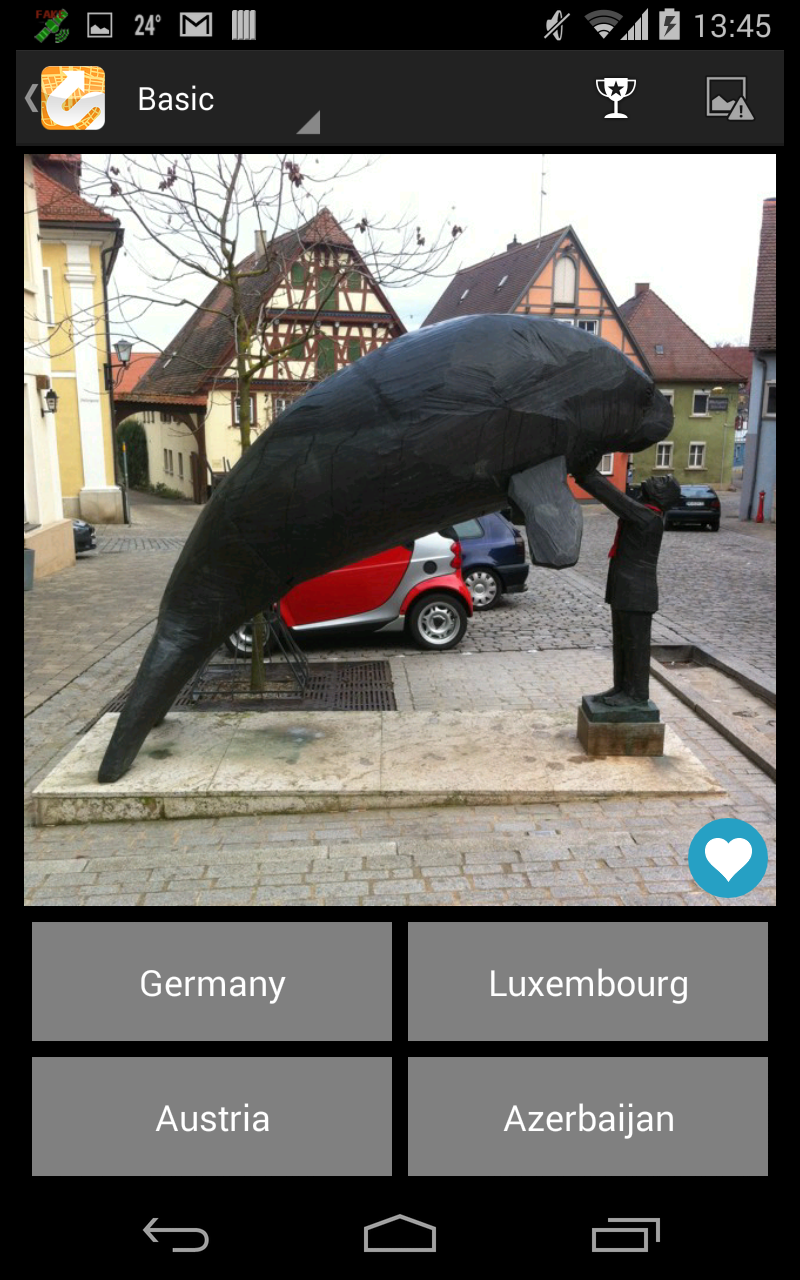
Task: Answer with Azerbaijan
Action: click(x=588, y=1117)
